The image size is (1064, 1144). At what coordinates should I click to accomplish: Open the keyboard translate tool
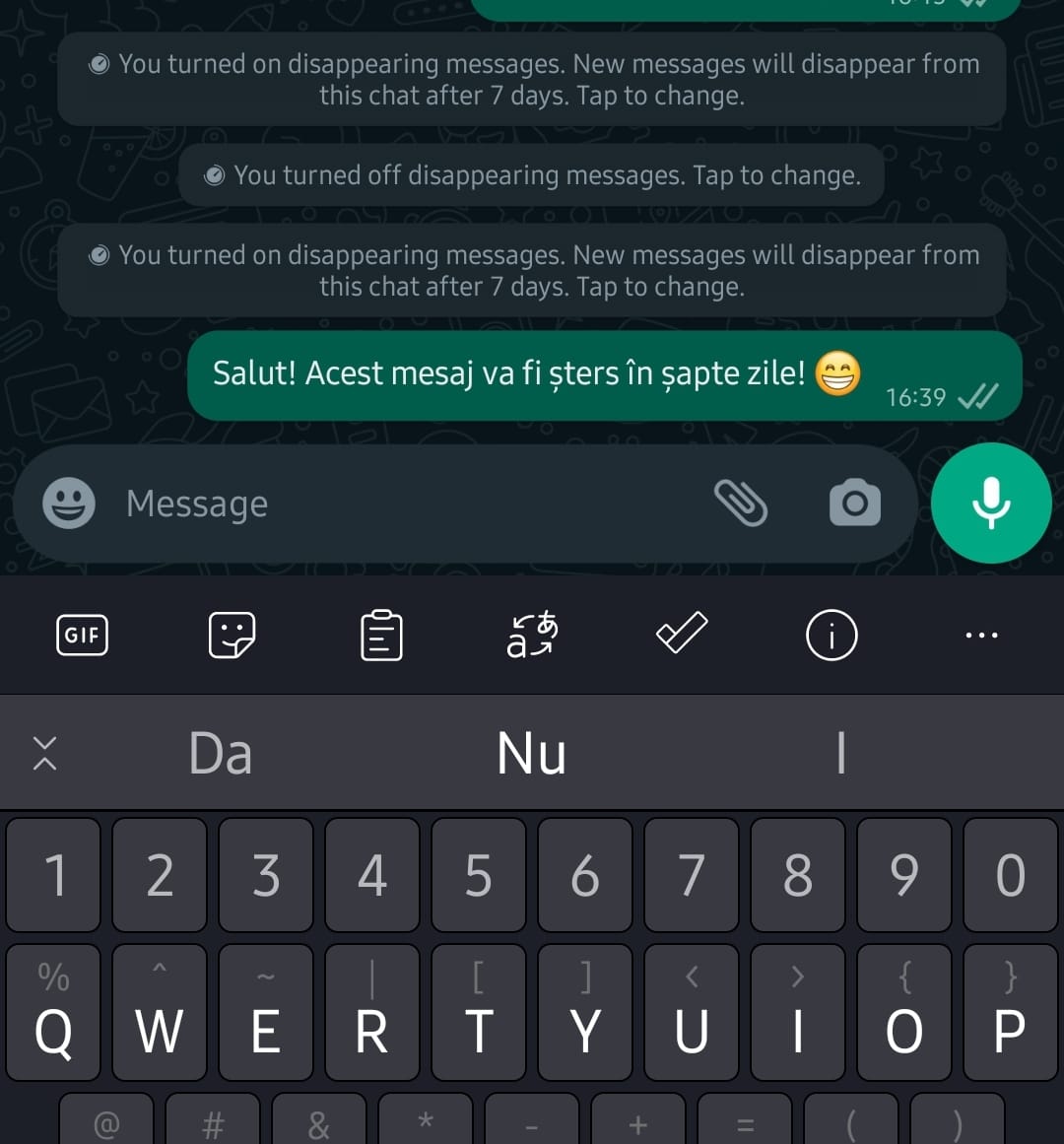pyautogui.click(x=532, y=636)
